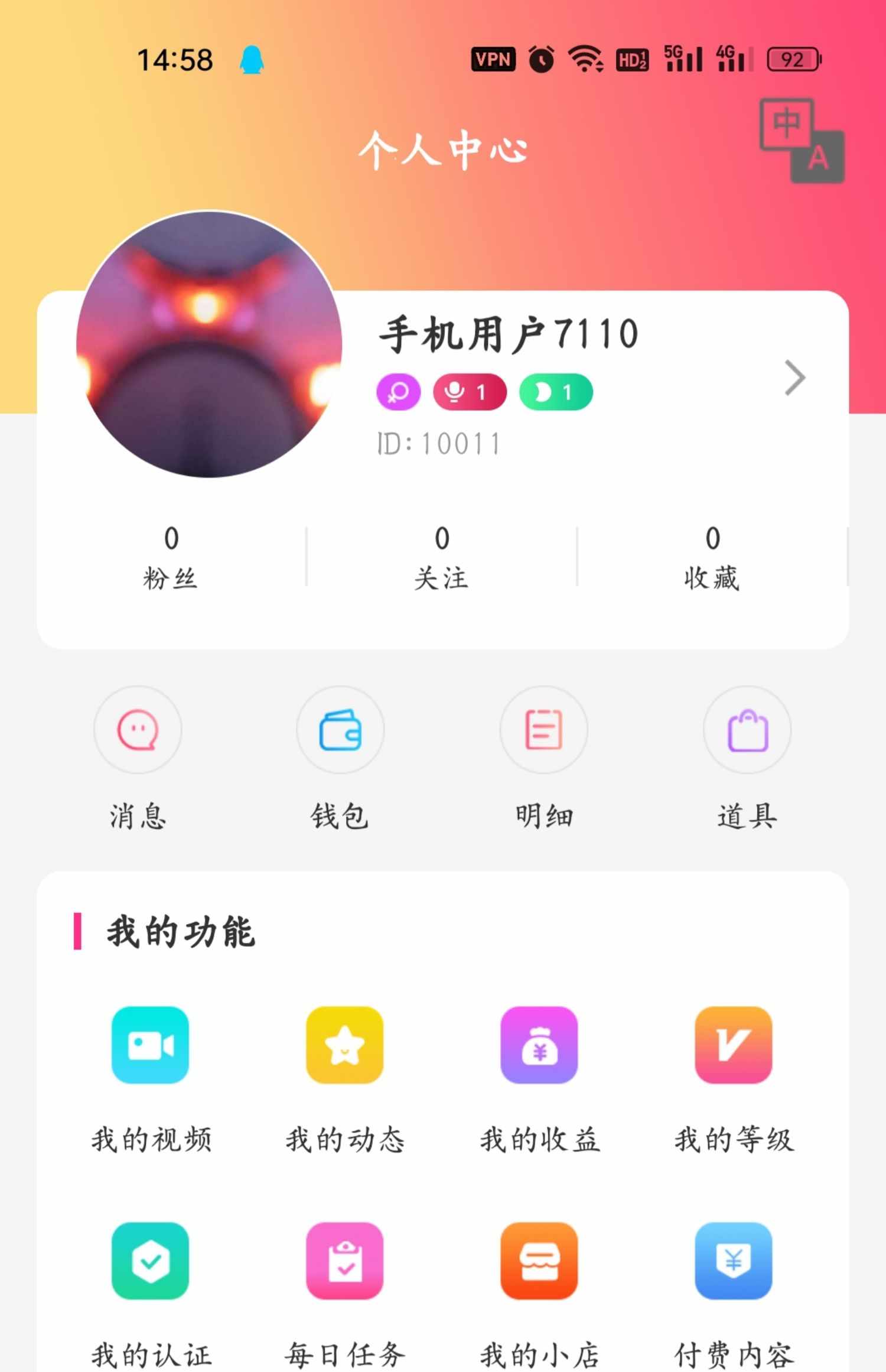The width and height of the screenshot is (886, 1372).
Task: Open the 明细 records icon
Action: [543, 730]
